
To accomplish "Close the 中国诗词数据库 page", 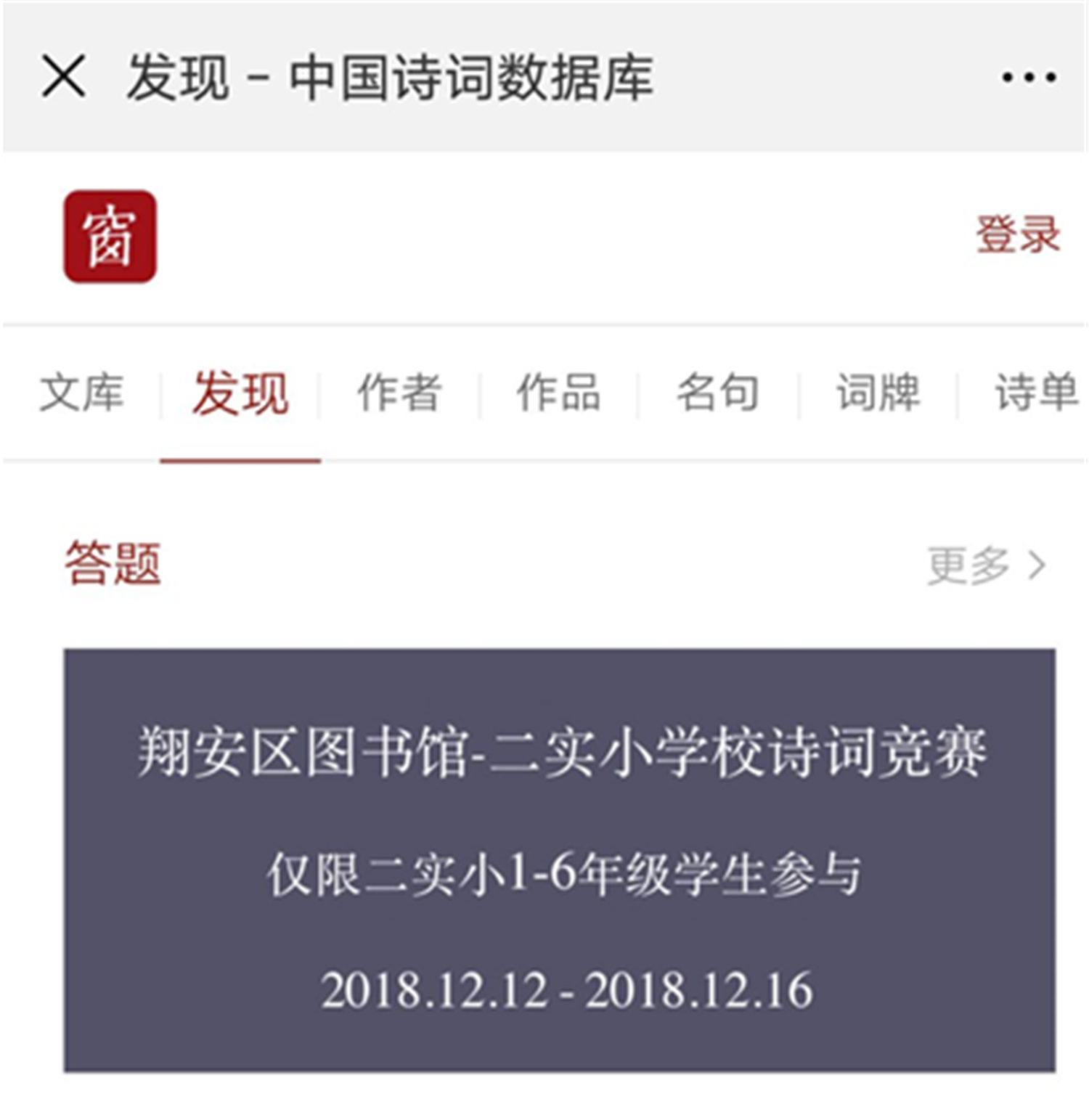I will [64, 75].
